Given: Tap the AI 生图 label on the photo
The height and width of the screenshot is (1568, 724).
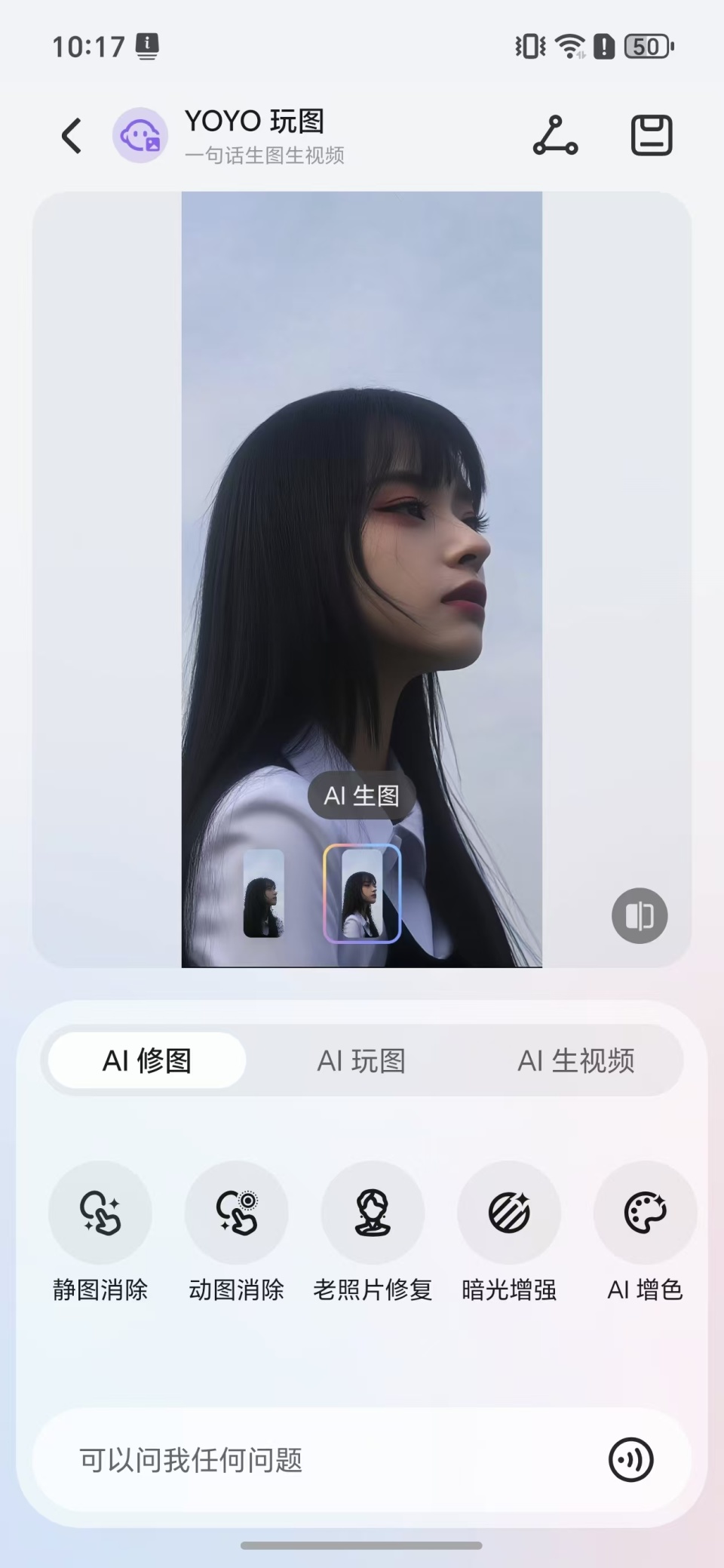Looking at the screenshot, I should pyautogui.click(x=361, y=796).
